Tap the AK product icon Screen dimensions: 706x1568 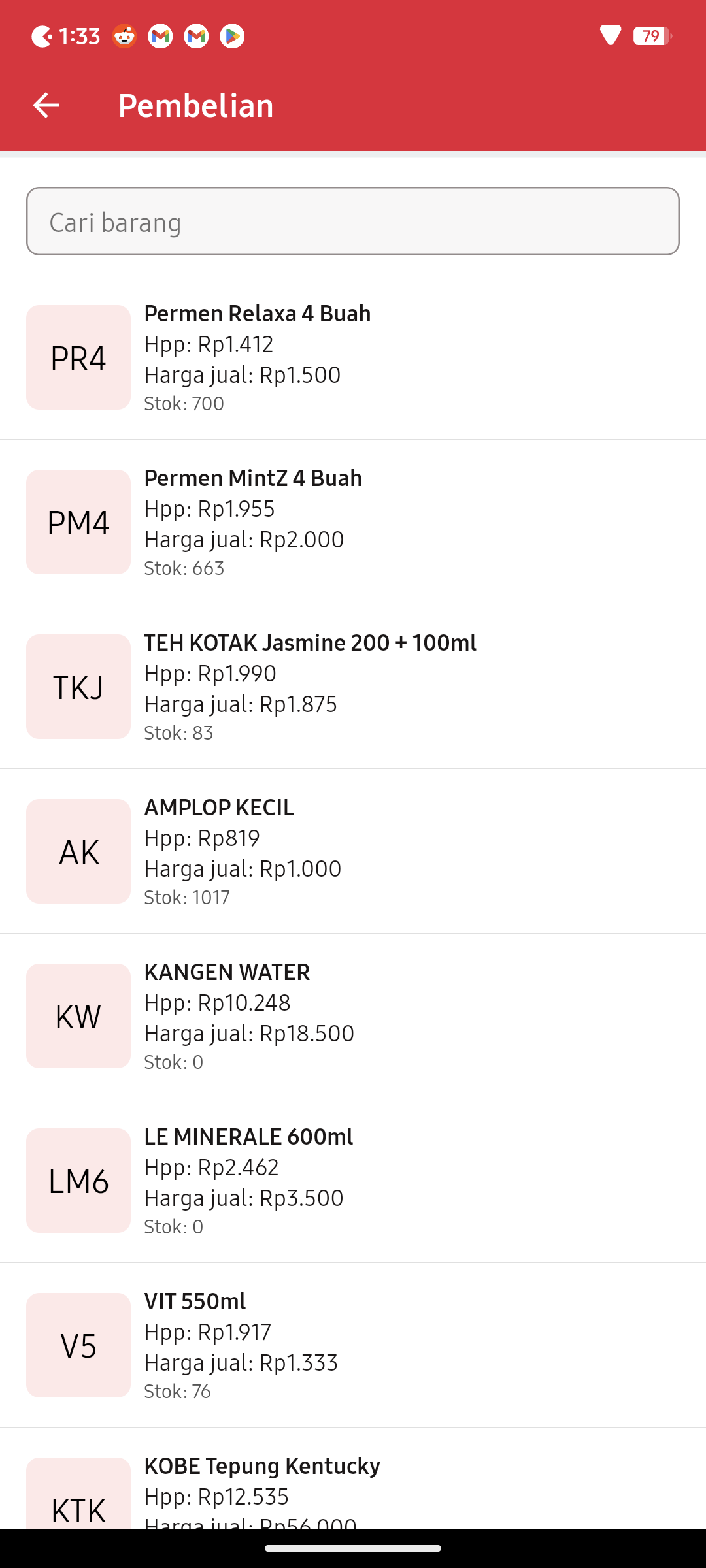pyautogui.click(x=77, y=851)
